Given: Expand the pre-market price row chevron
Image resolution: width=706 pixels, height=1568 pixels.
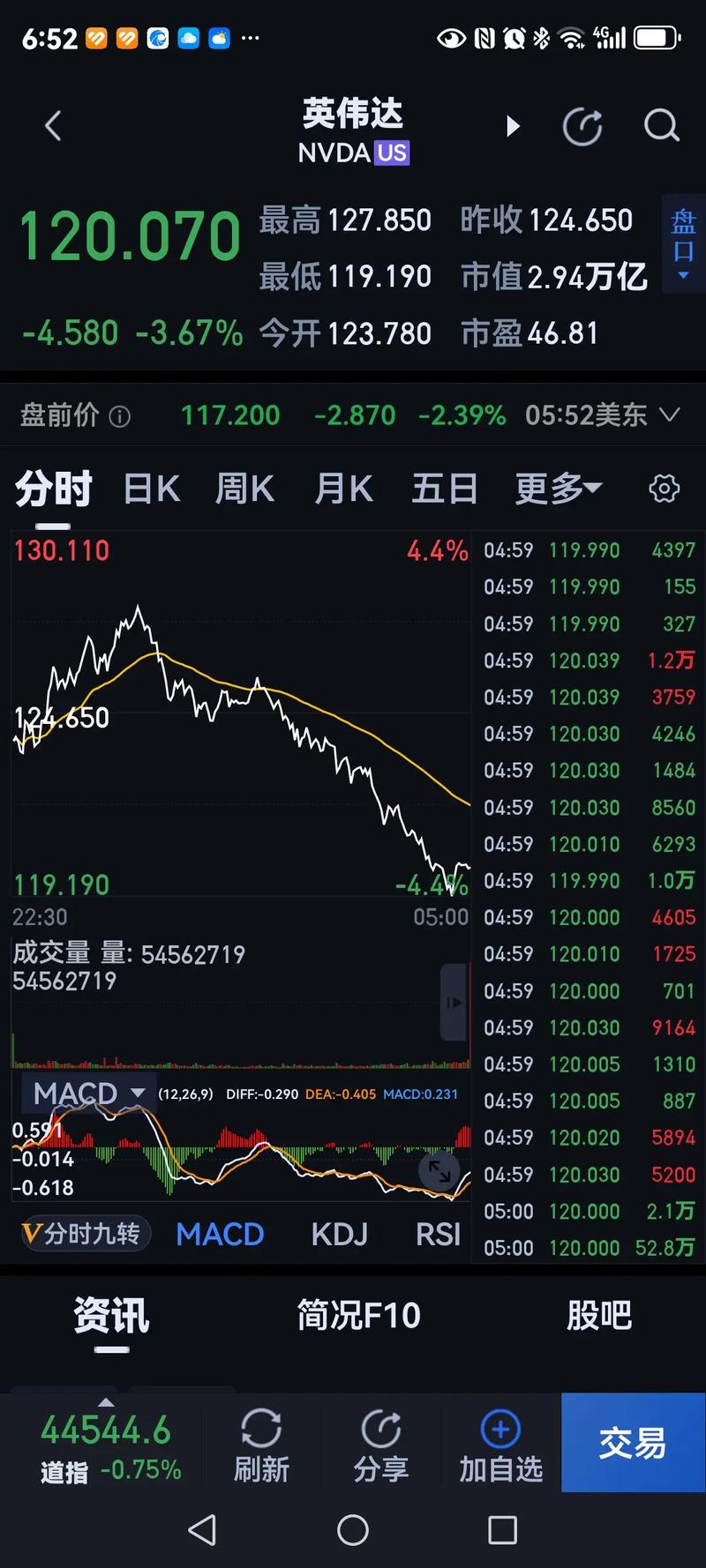Looking at the screenshot, I should coord(670,414).
